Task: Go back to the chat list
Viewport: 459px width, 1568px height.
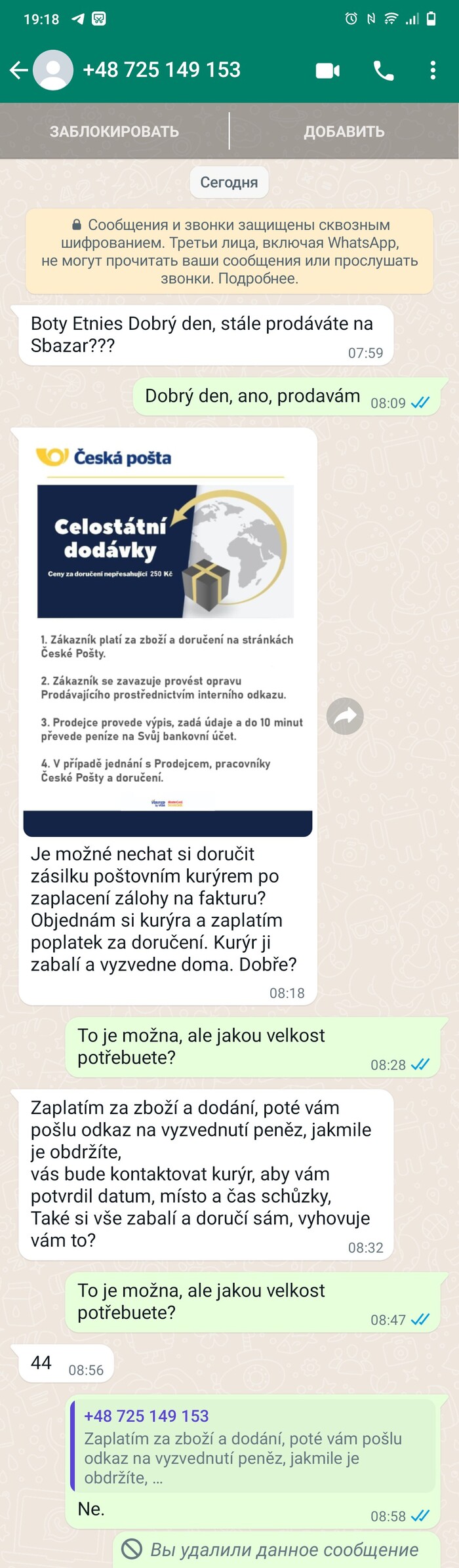Action: (x=18, y=70)
